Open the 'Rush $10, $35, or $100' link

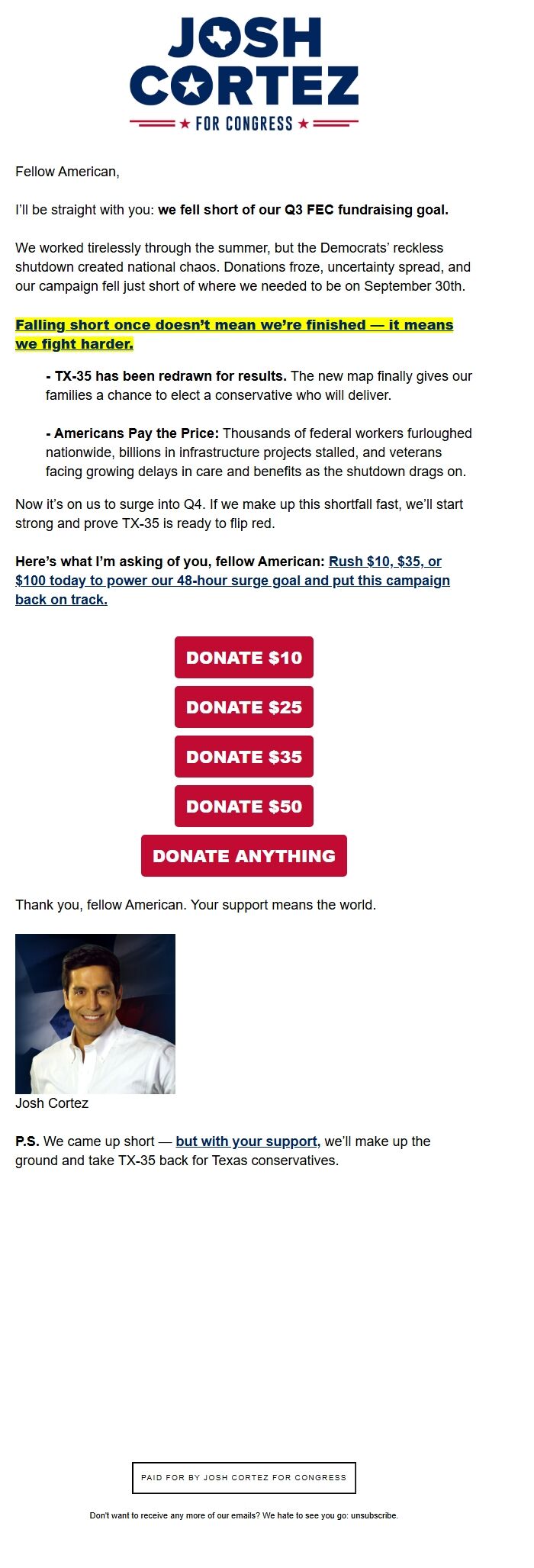pyautogui.click(x=233, y=581)
